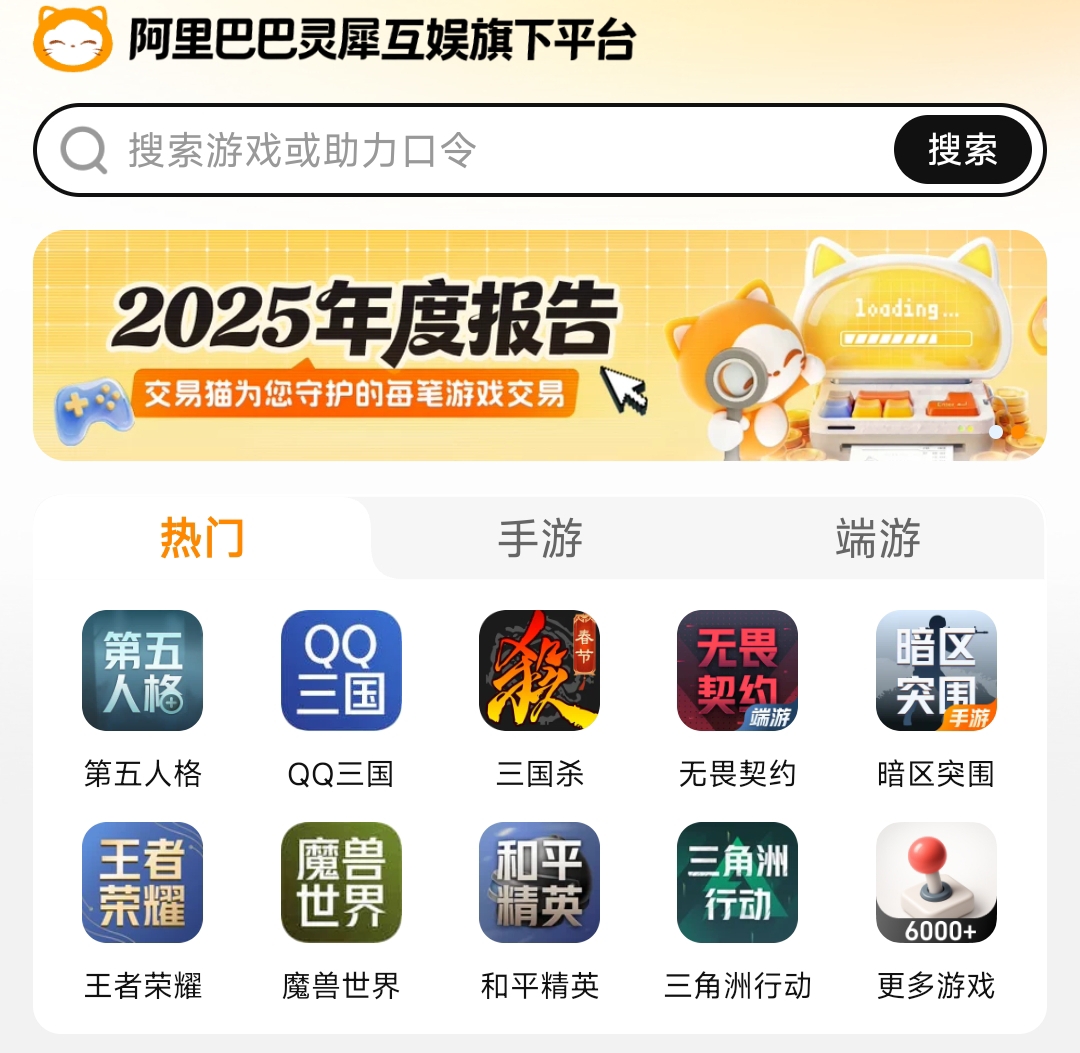The image size is (1080, 1053).
Task: Switch to the 手游 tab
Action: click(540, 539)
